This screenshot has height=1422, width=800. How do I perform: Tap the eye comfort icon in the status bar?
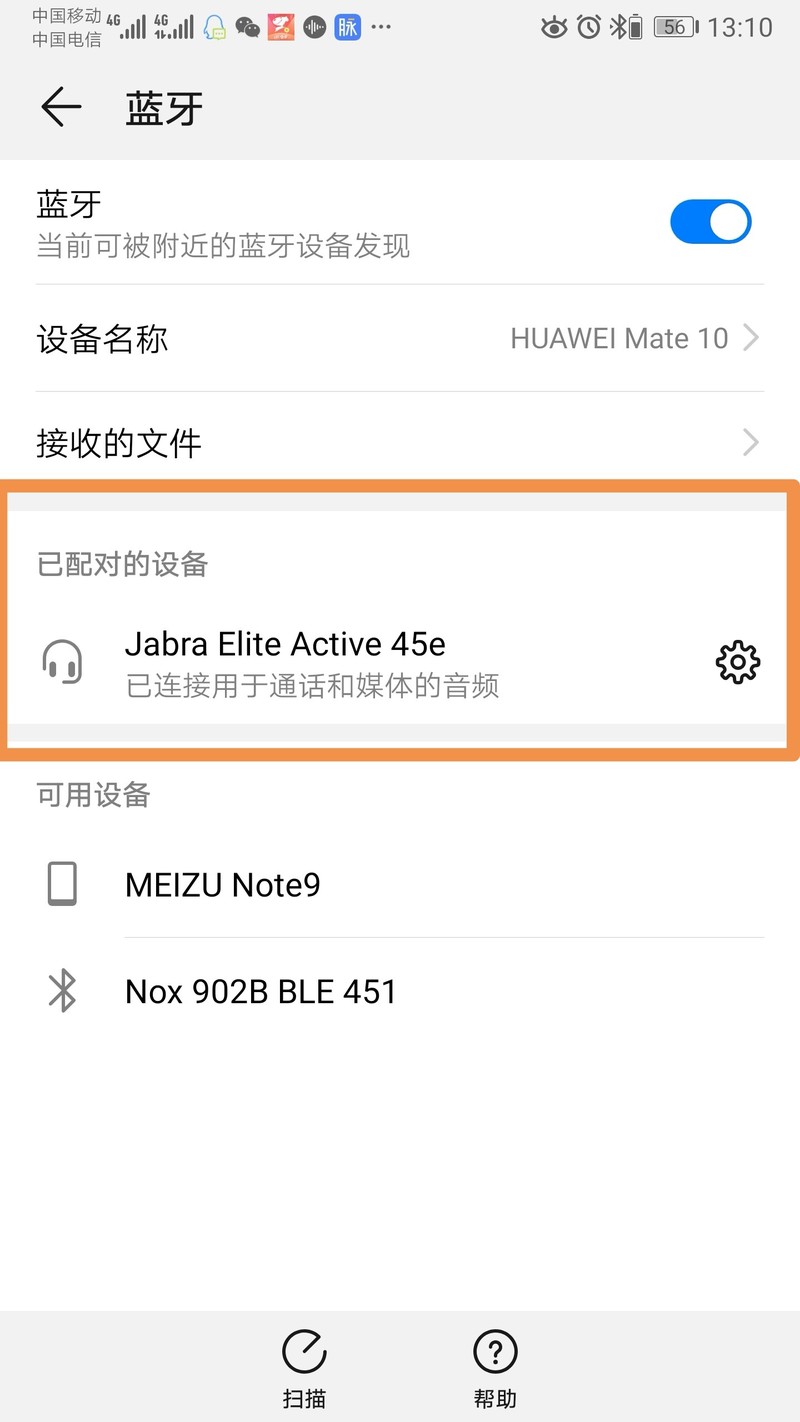point(554,27)
